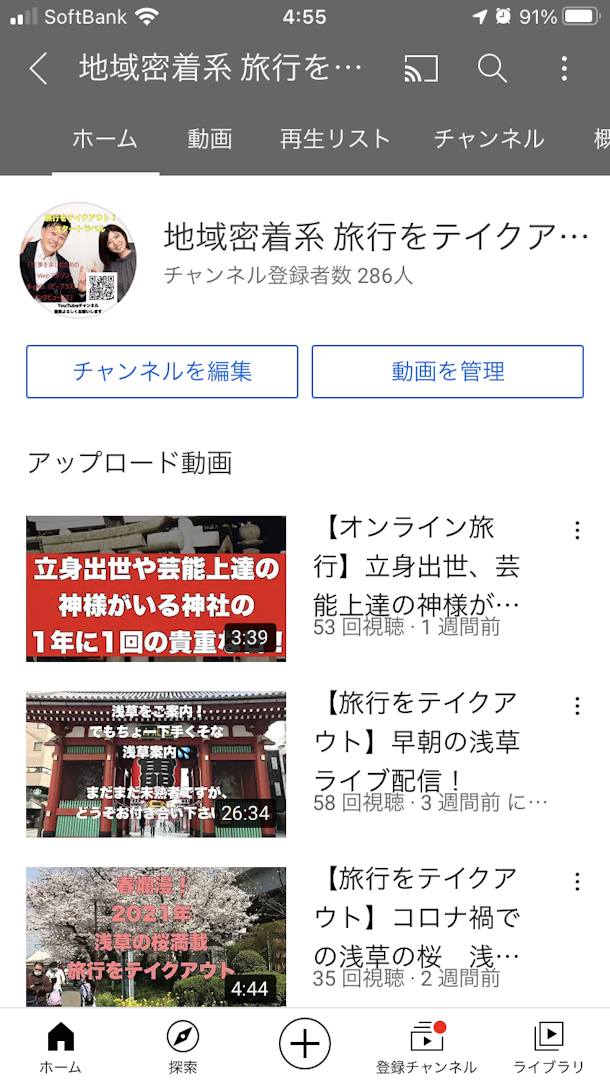Open the ライブラリ tab

[x=549, y=1046]
